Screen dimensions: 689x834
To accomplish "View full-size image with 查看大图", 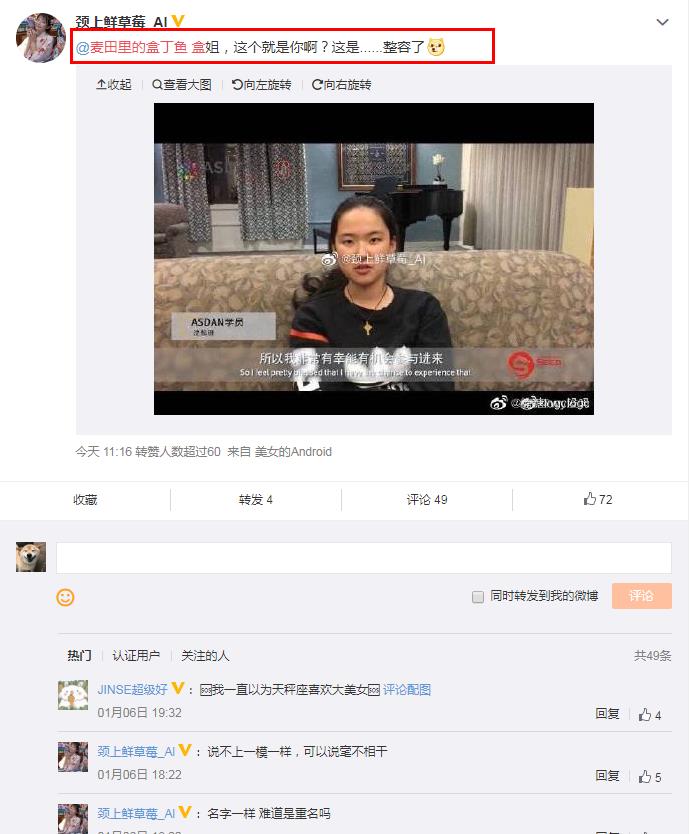I will click(x=182, y=85).
